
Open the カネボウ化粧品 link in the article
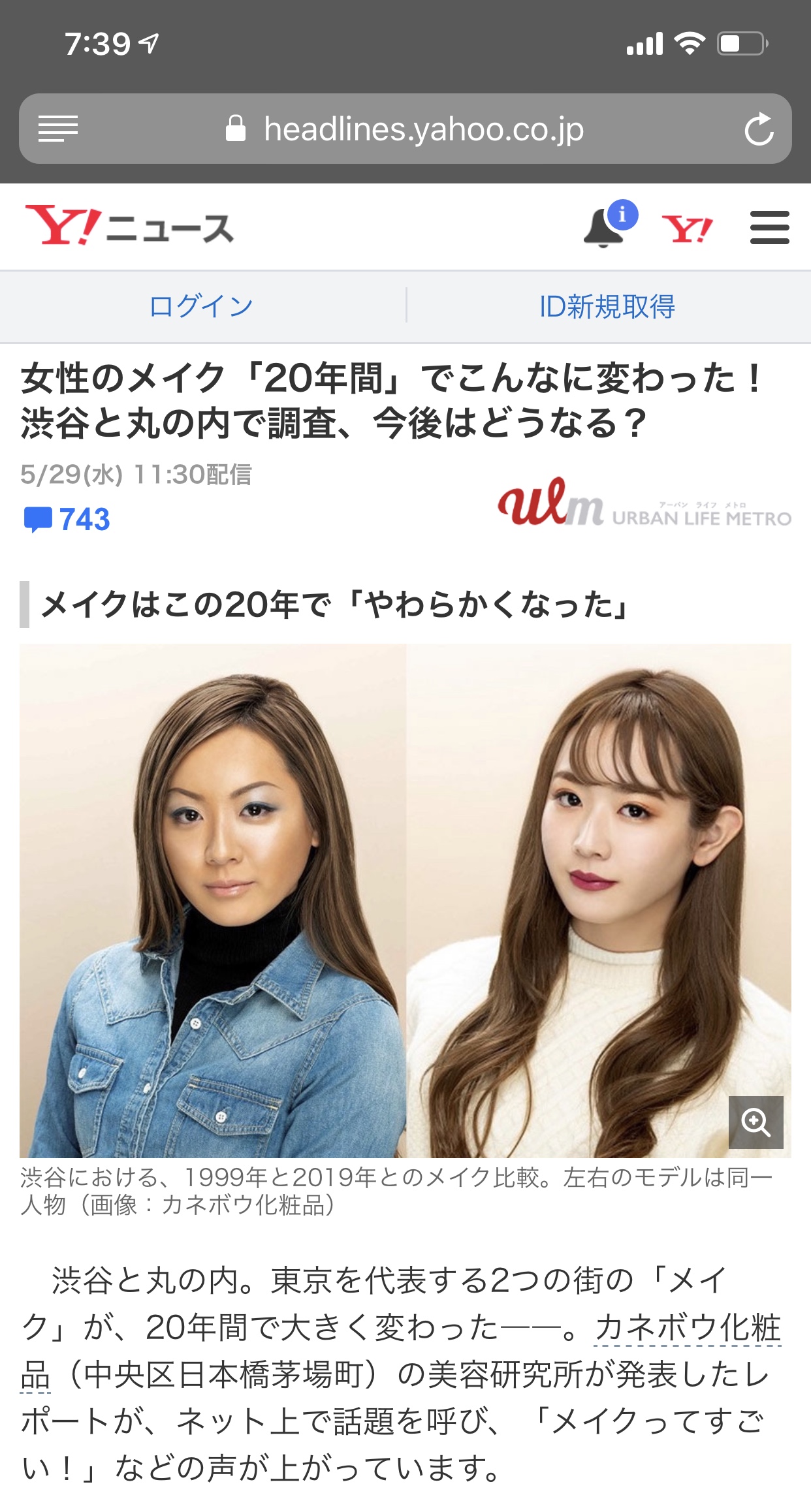[688, 1327]
